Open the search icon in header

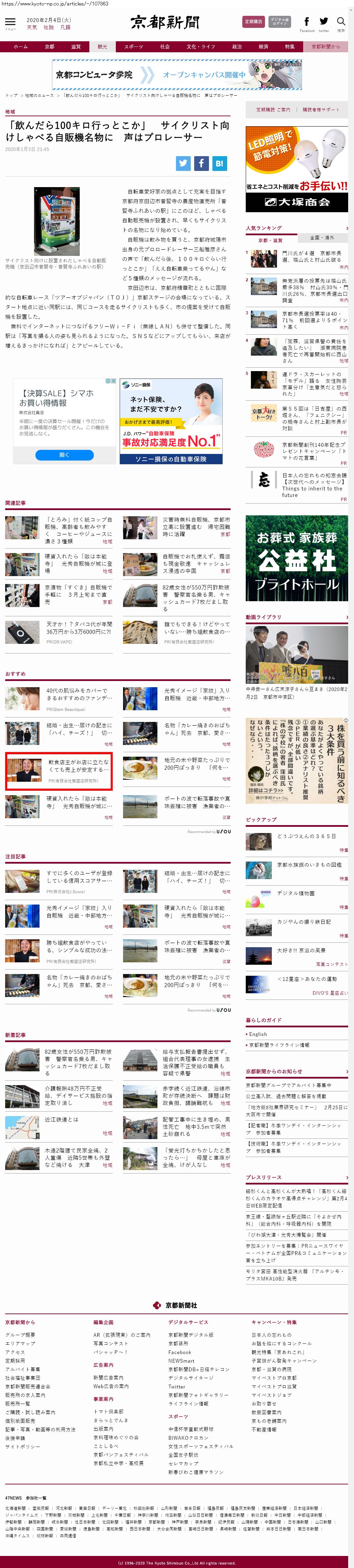(341, 22)
